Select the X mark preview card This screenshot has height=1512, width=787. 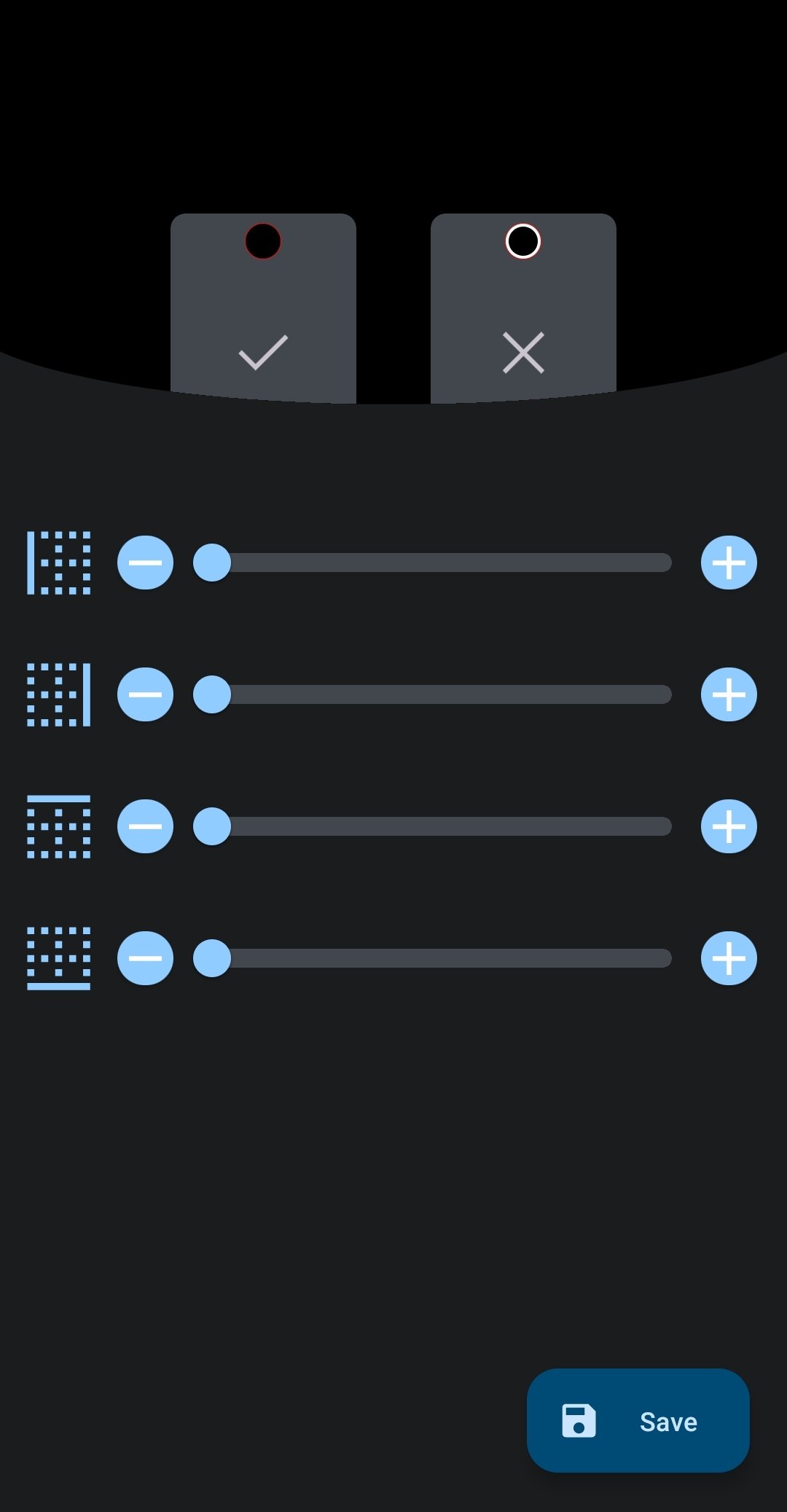[x=523, y=308]
